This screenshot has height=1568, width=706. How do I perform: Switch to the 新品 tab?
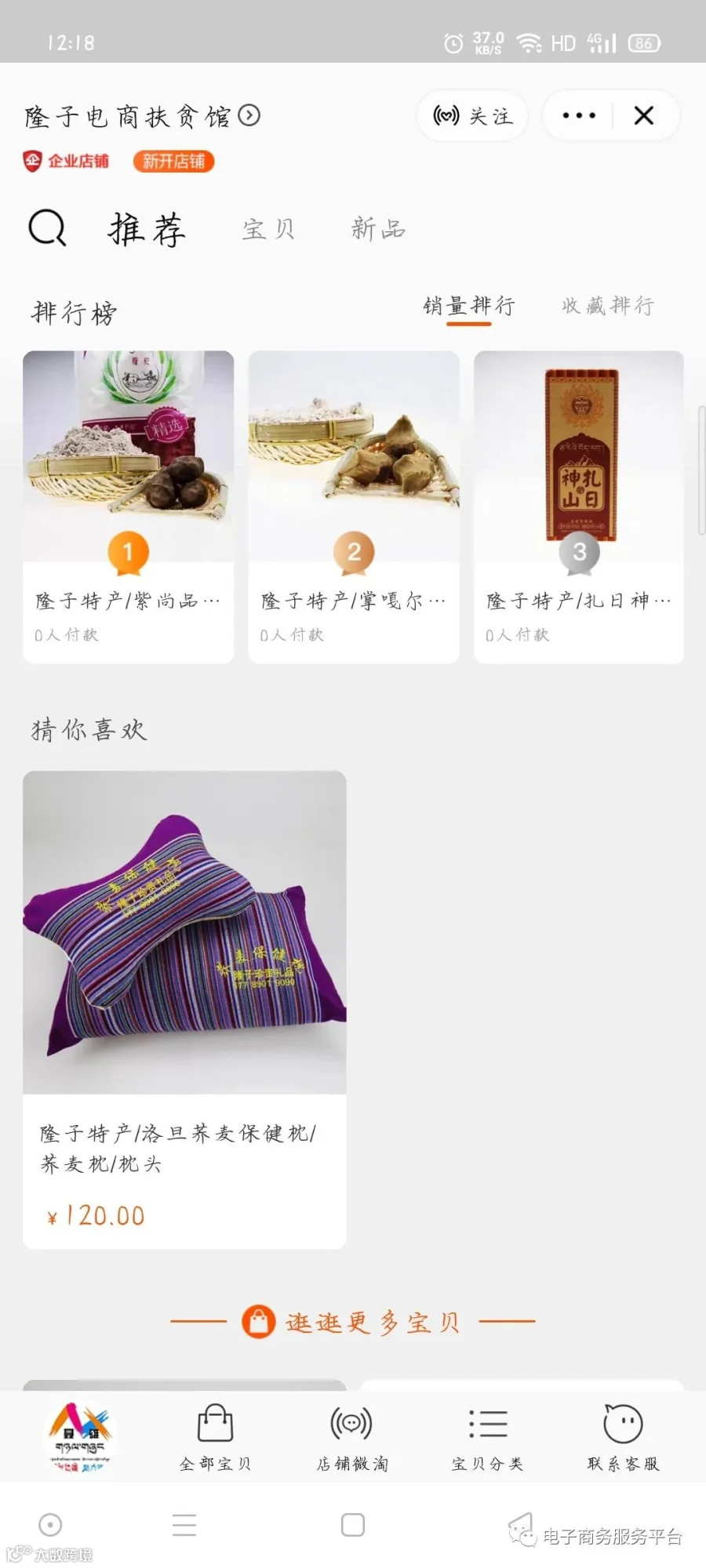[x=378, y=229]
